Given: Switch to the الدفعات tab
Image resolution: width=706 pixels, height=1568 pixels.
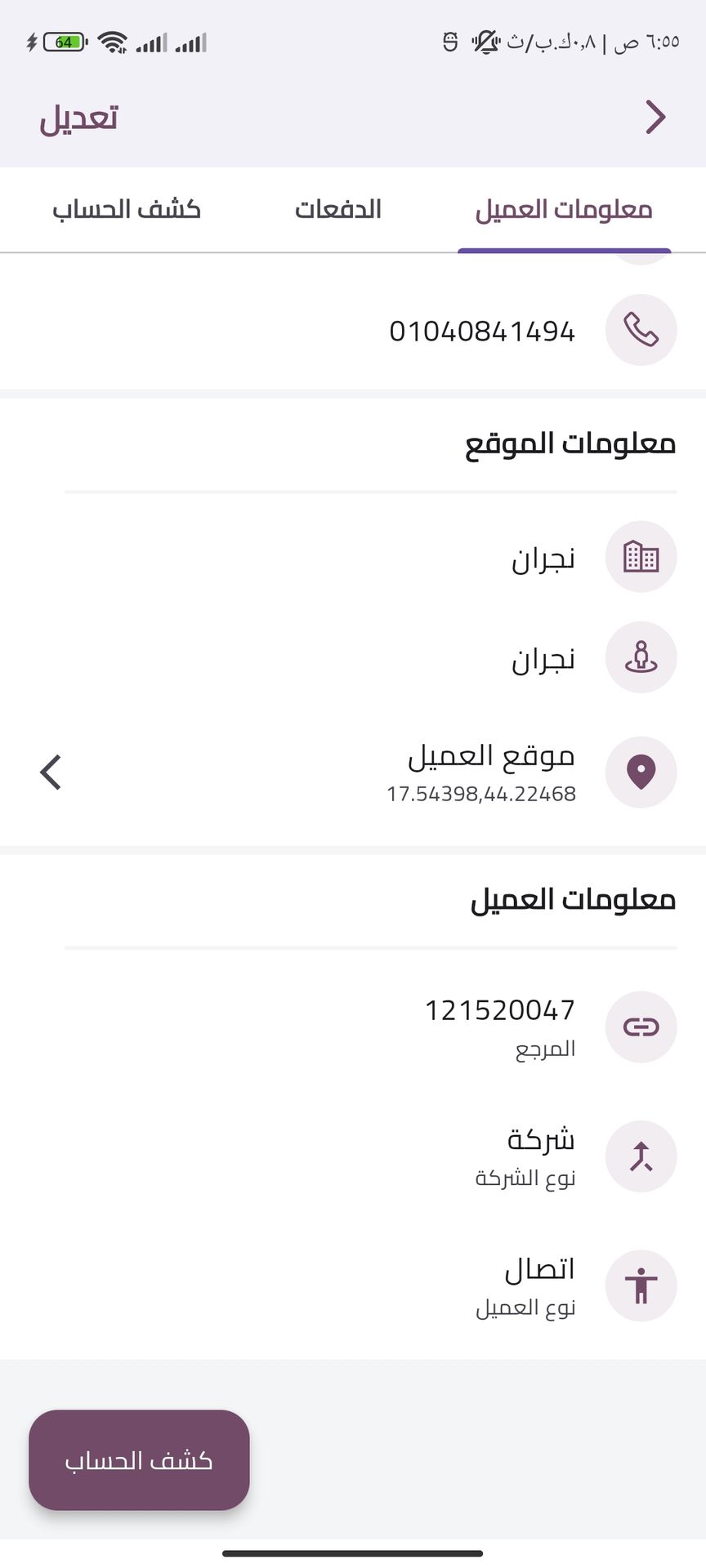Looking at the screenshot, I should click(x=338, y=210).
